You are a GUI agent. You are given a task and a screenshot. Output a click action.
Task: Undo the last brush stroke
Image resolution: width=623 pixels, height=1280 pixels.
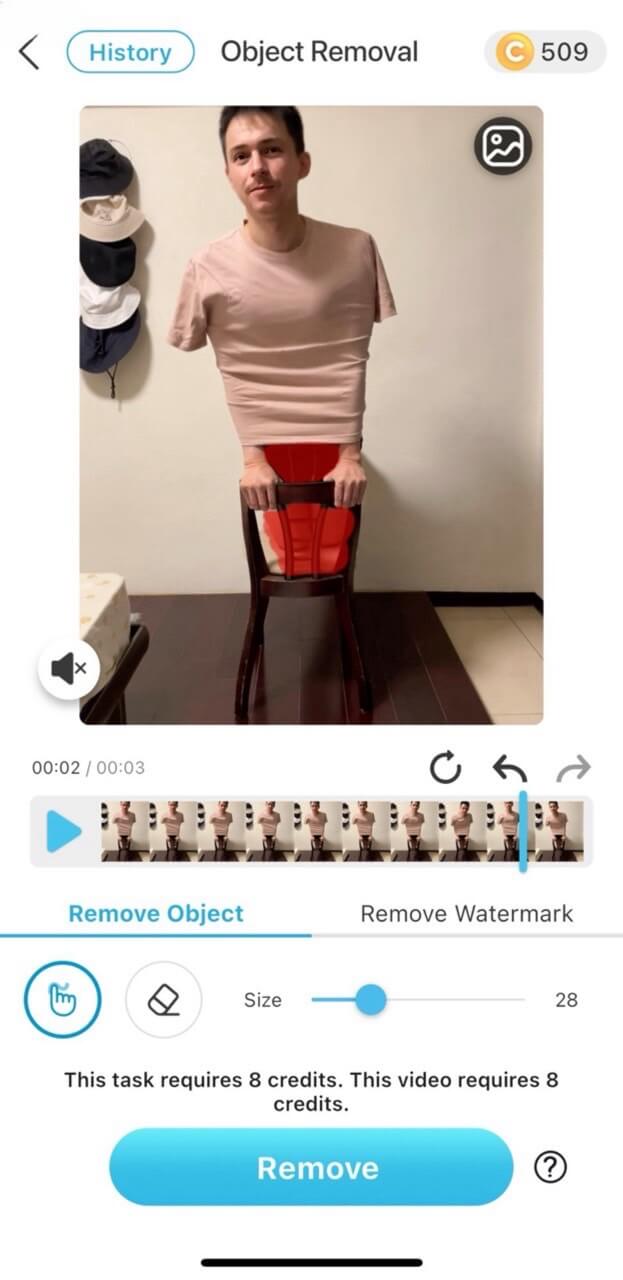tap(510, 768)
